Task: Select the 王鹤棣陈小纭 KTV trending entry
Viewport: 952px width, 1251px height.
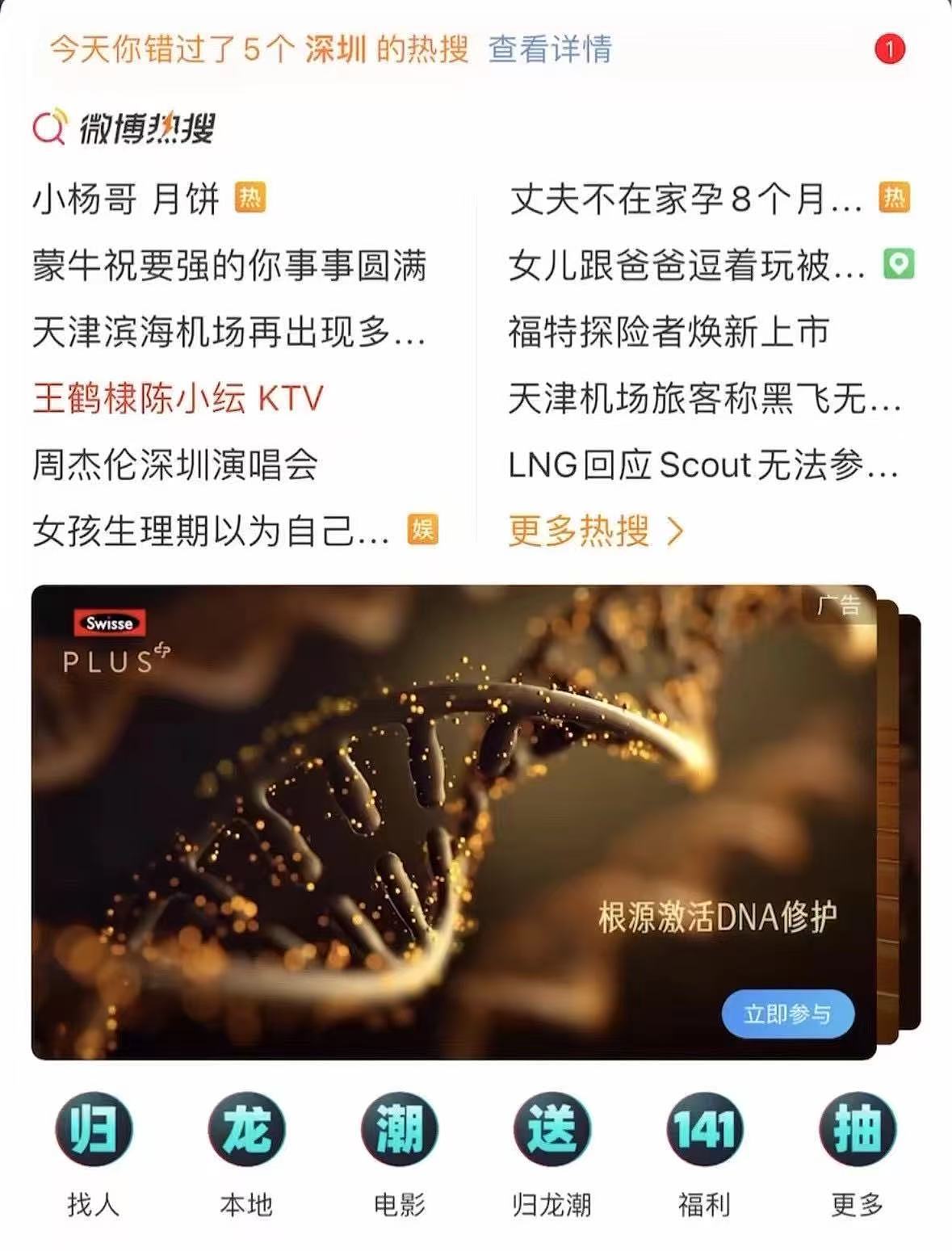Action: pyautogui.click(x=179, y=398)
